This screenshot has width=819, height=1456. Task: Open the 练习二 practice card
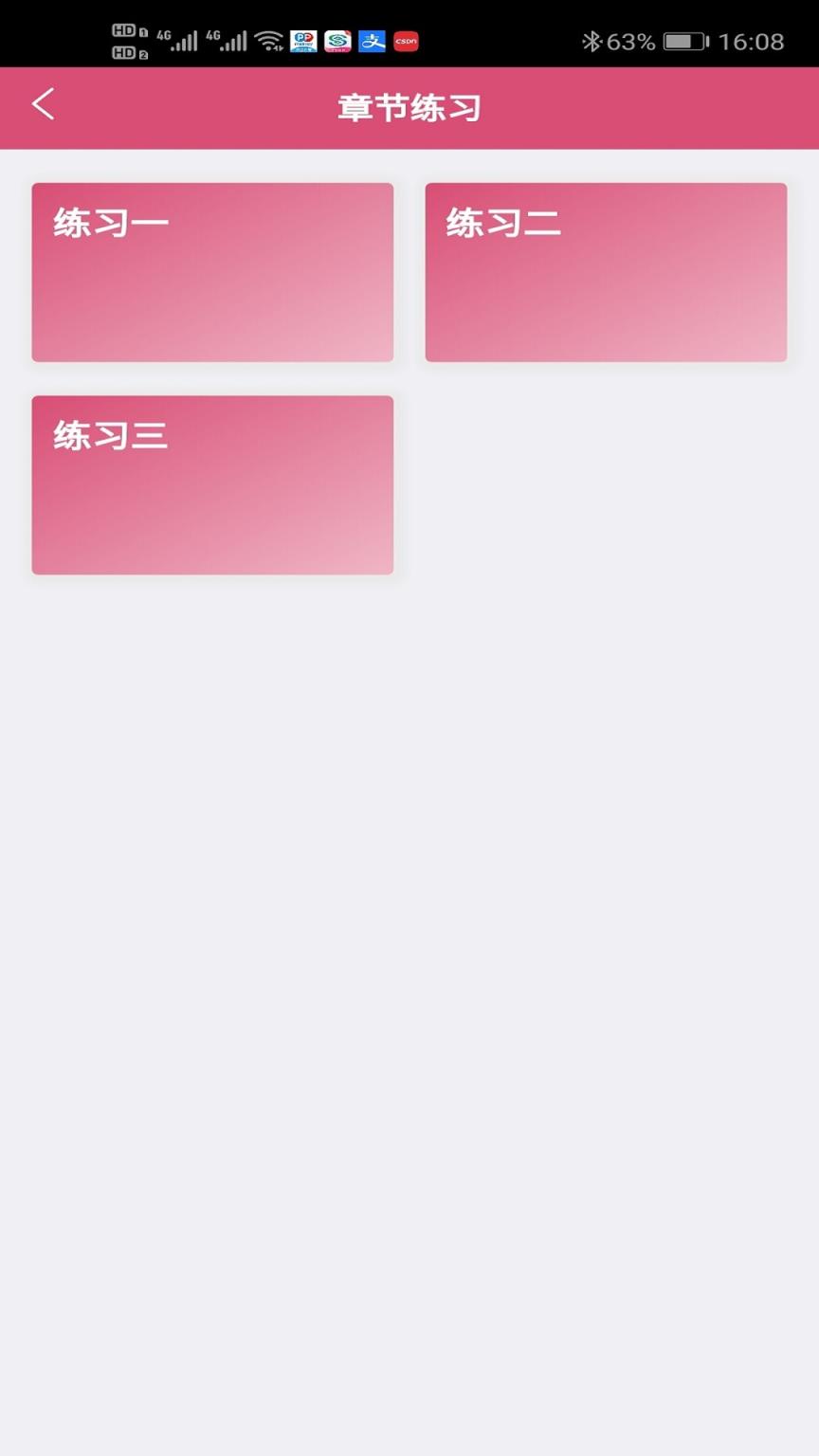coord(606,272)
